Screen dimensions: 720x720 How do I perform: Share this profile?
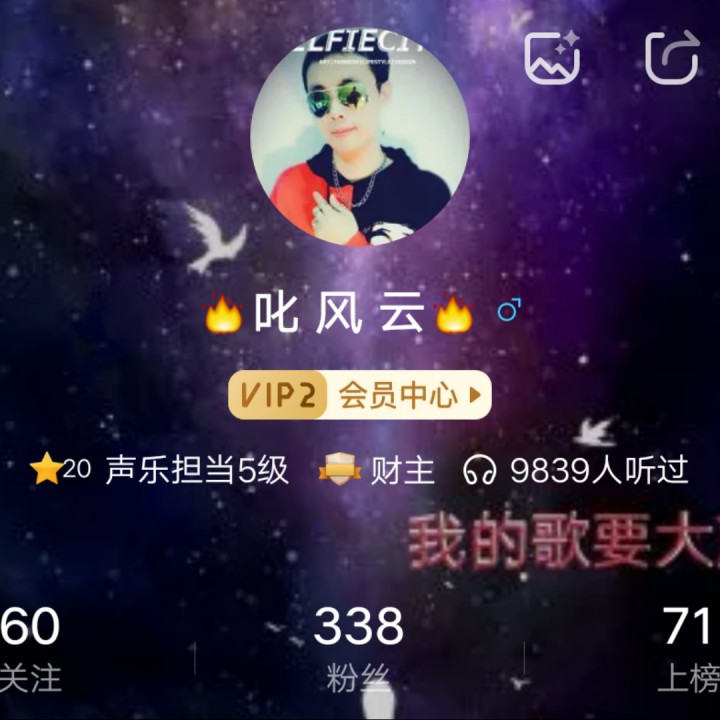click(x=671, y=57)
